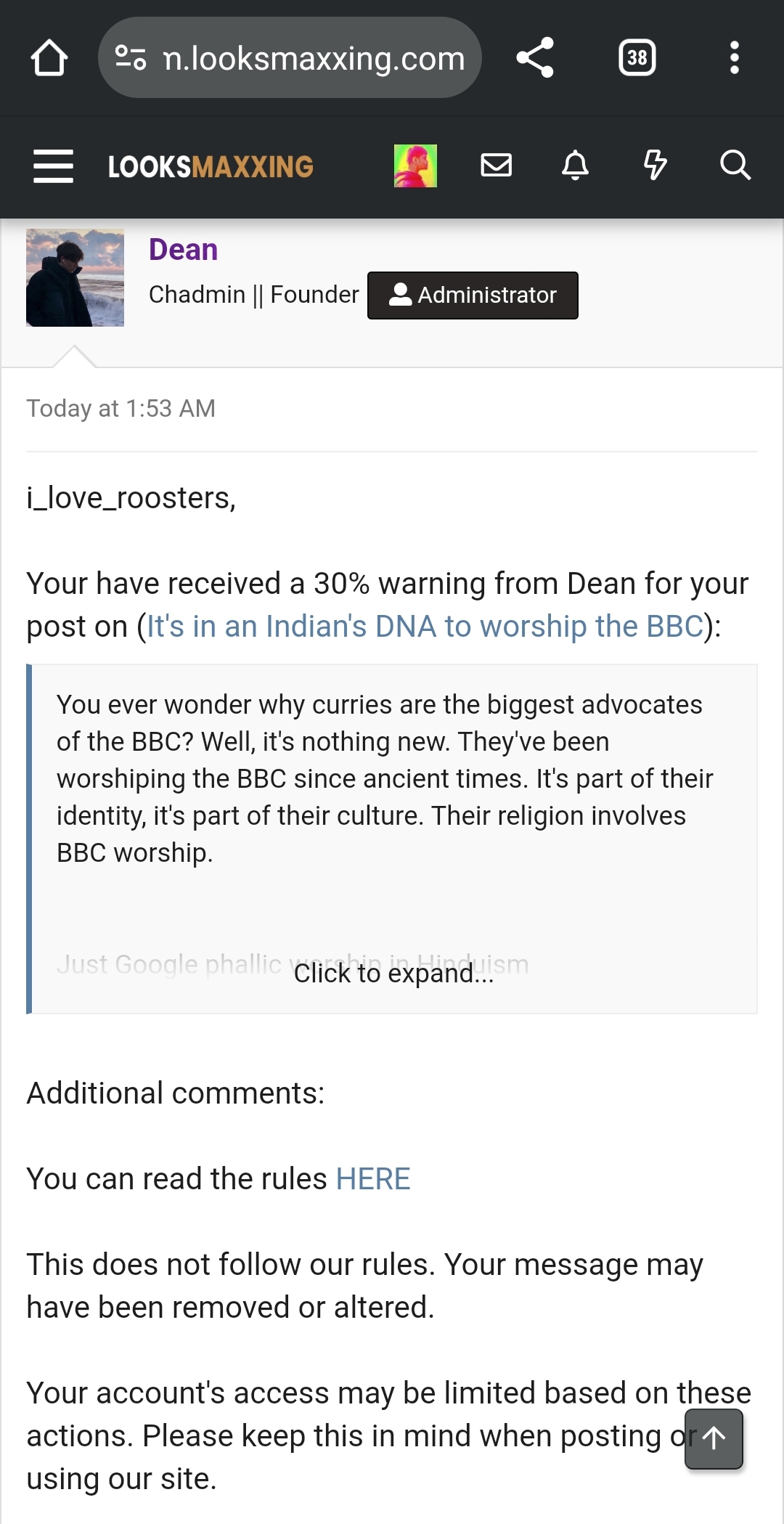This screenshot has height=1524, width=784.
Task: Open the alerts bell
Action: (x=576, y=166)
